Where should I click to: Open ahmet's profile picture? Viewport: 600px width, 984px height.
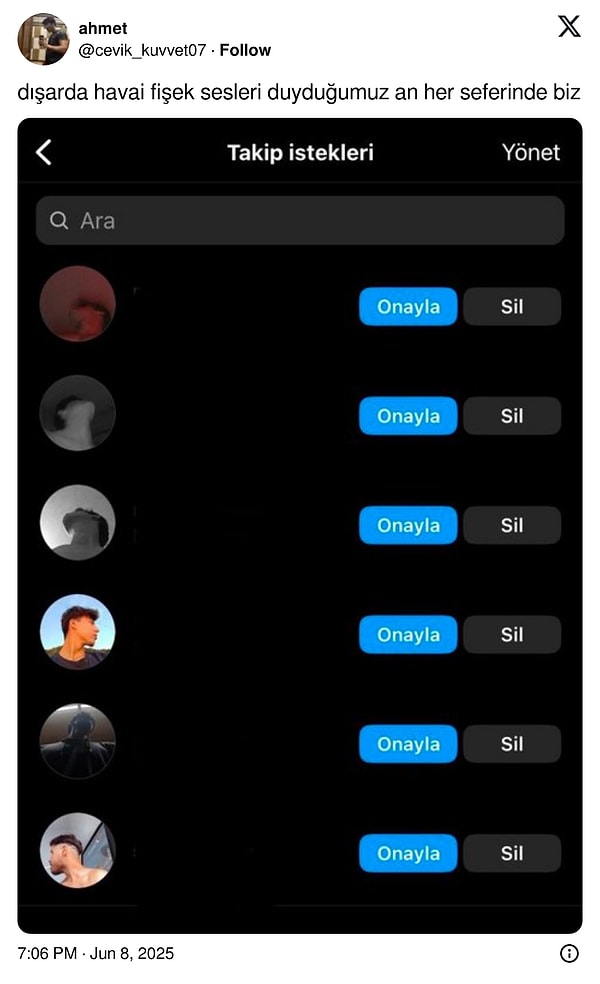43,39
